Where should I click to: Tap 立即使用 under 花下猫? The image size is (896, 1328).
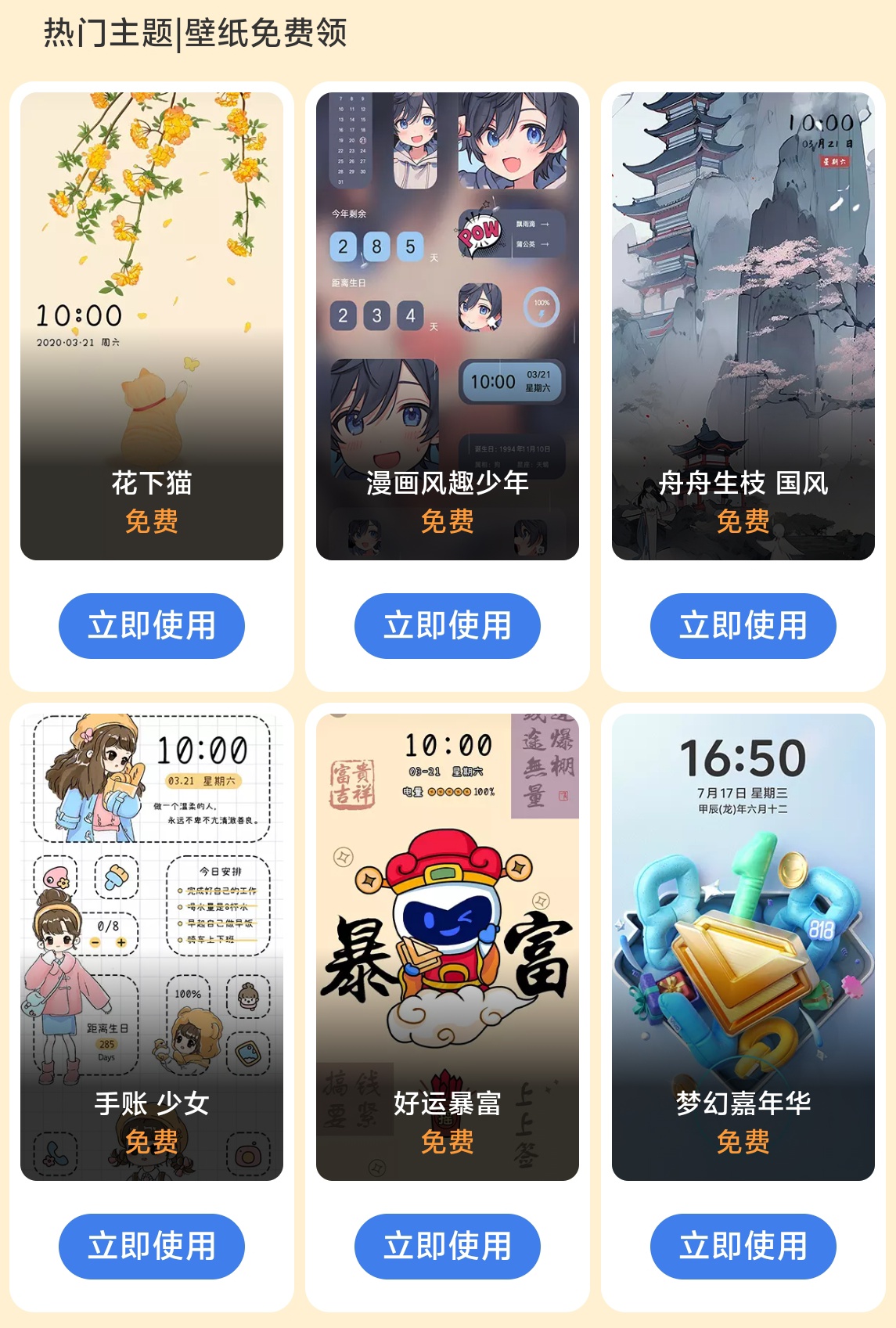click(151, 626)
